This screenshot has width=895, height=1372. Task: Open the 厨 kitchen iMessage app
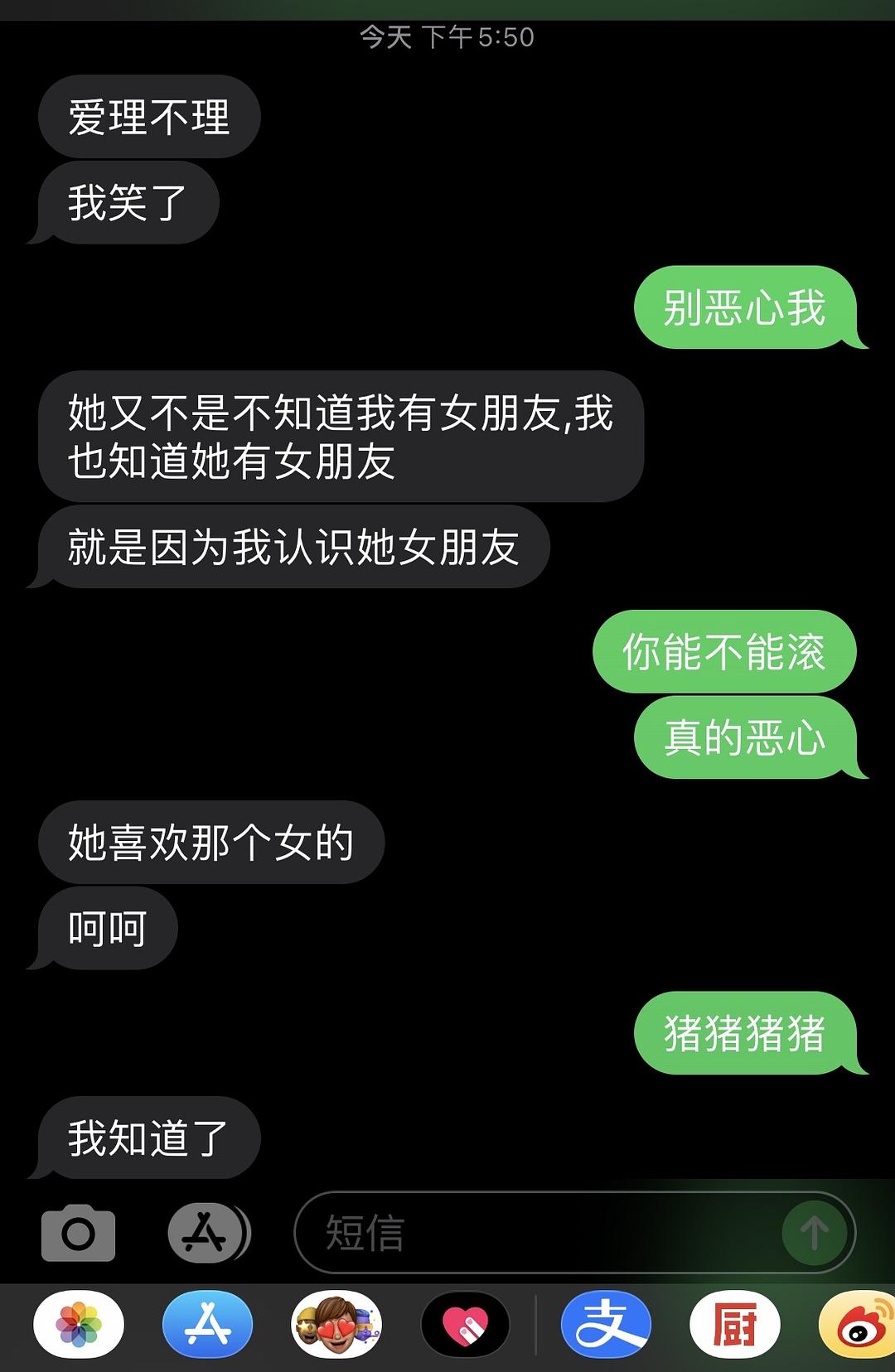pos(734,1324)
